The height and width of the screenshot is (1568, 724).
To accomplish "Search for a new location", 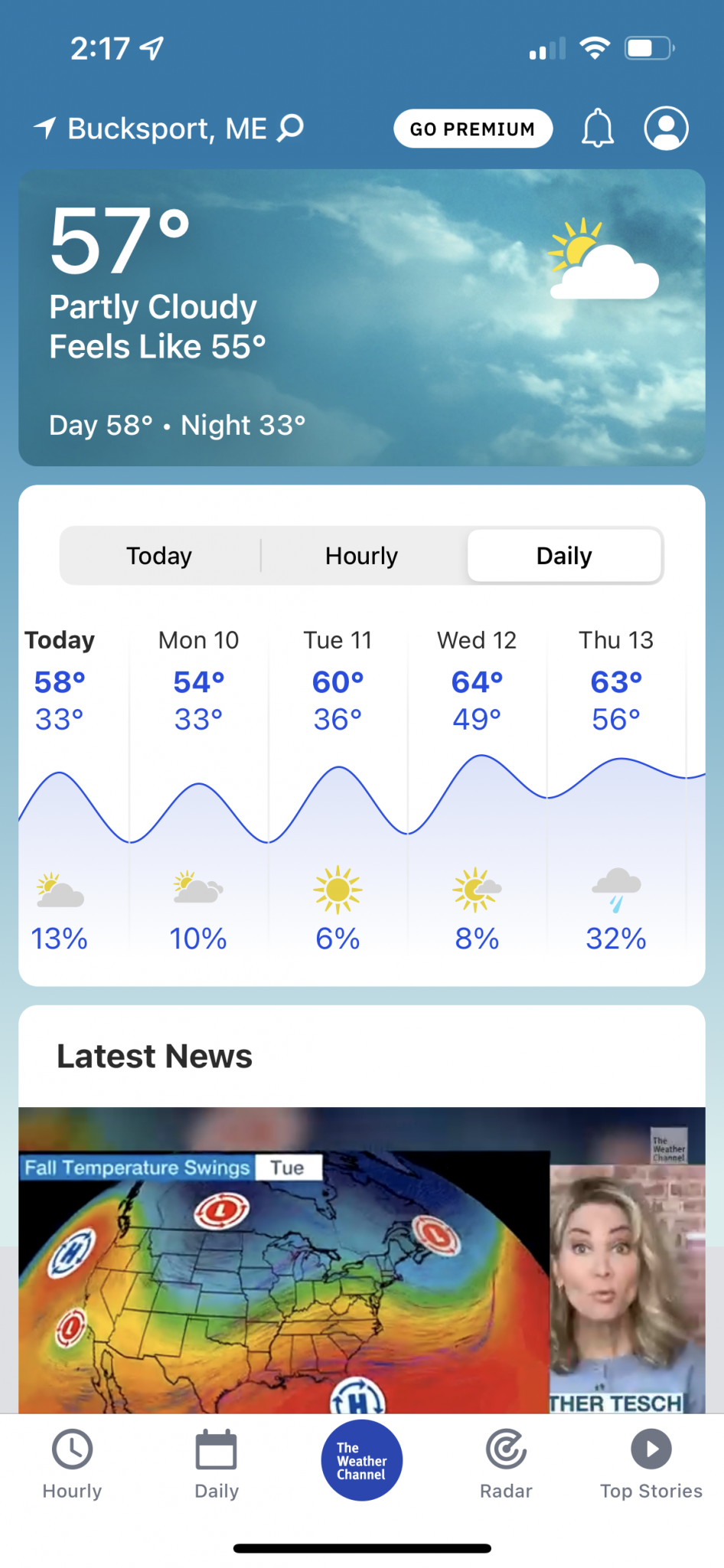I will 291,128.
